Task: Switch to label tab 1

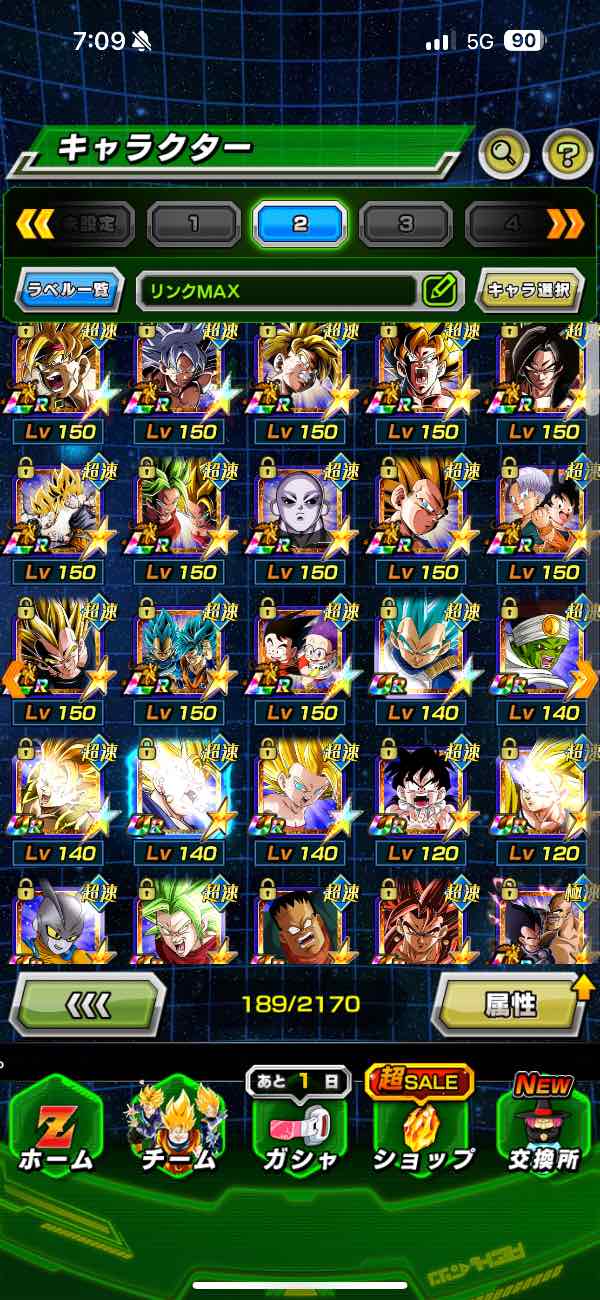Action: [x=193, y=224]
